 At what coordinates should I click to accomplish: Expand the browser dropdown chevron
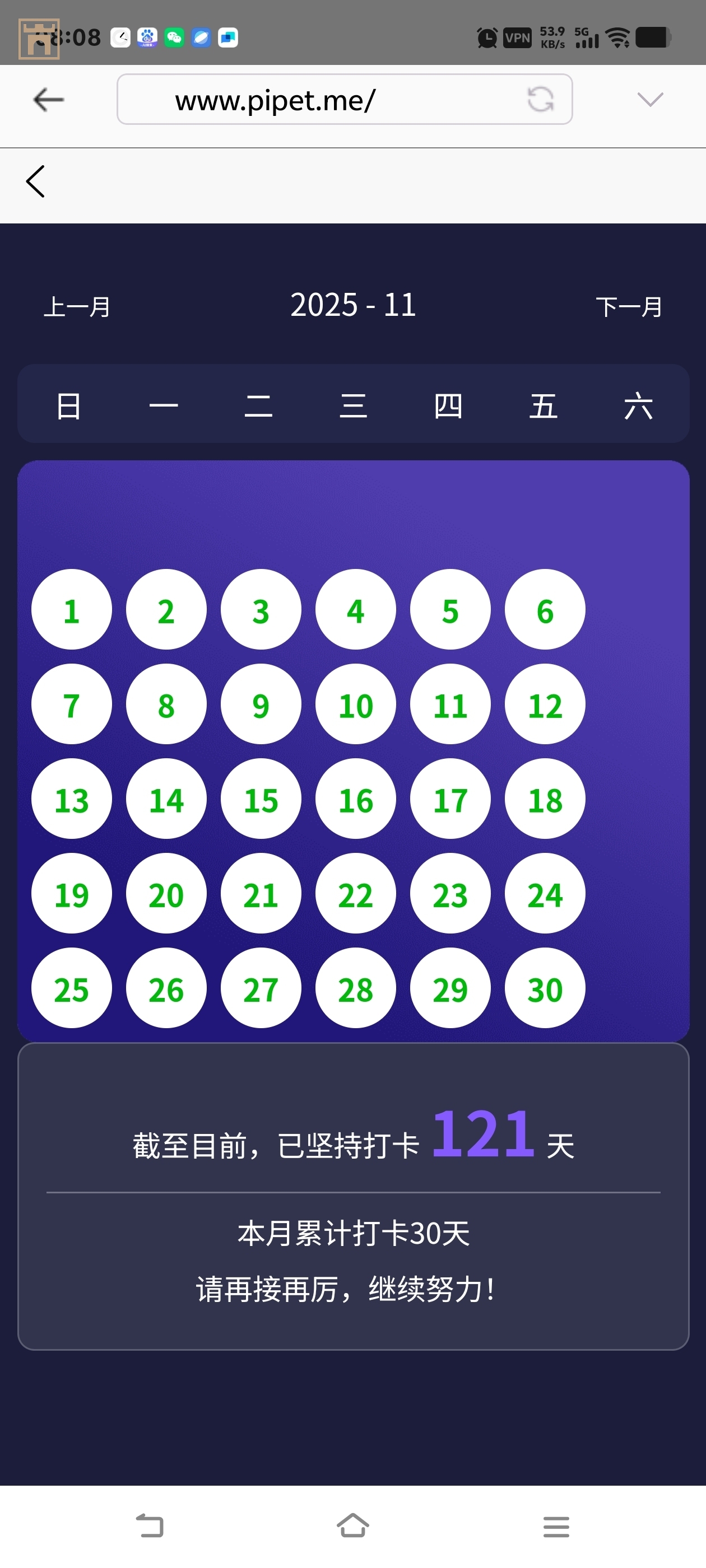(x=649, y=99)
